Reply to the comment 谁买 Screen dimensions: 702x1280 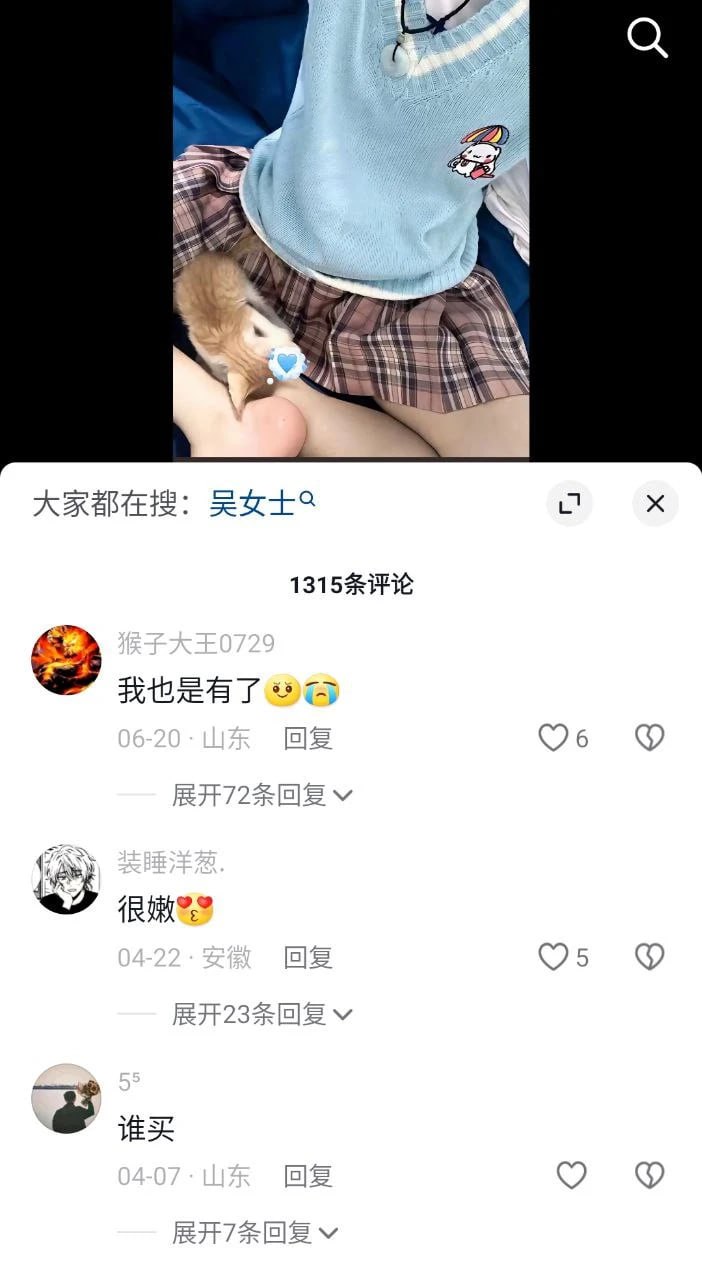(x=307, y=1176)
